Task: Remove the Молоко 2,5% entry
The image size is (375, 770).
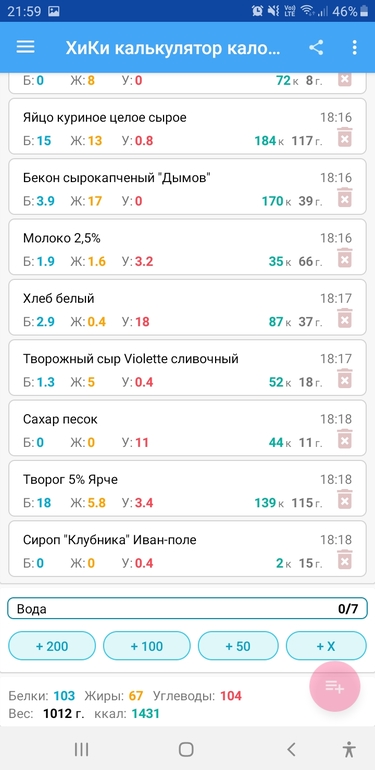Action: [345, 258]
